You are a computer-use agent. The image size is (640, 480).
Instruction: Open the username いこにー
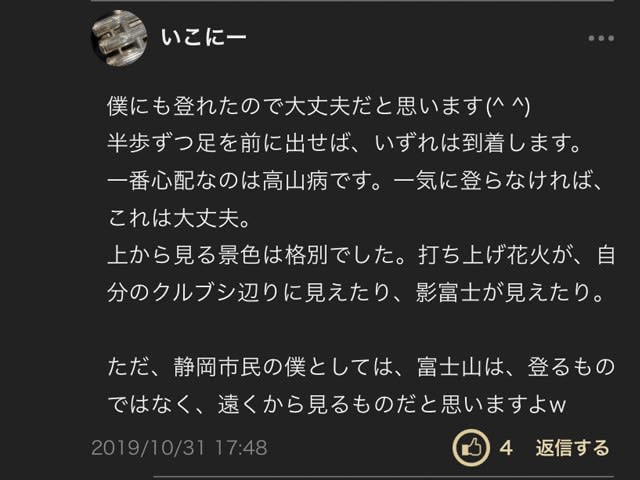204,38
